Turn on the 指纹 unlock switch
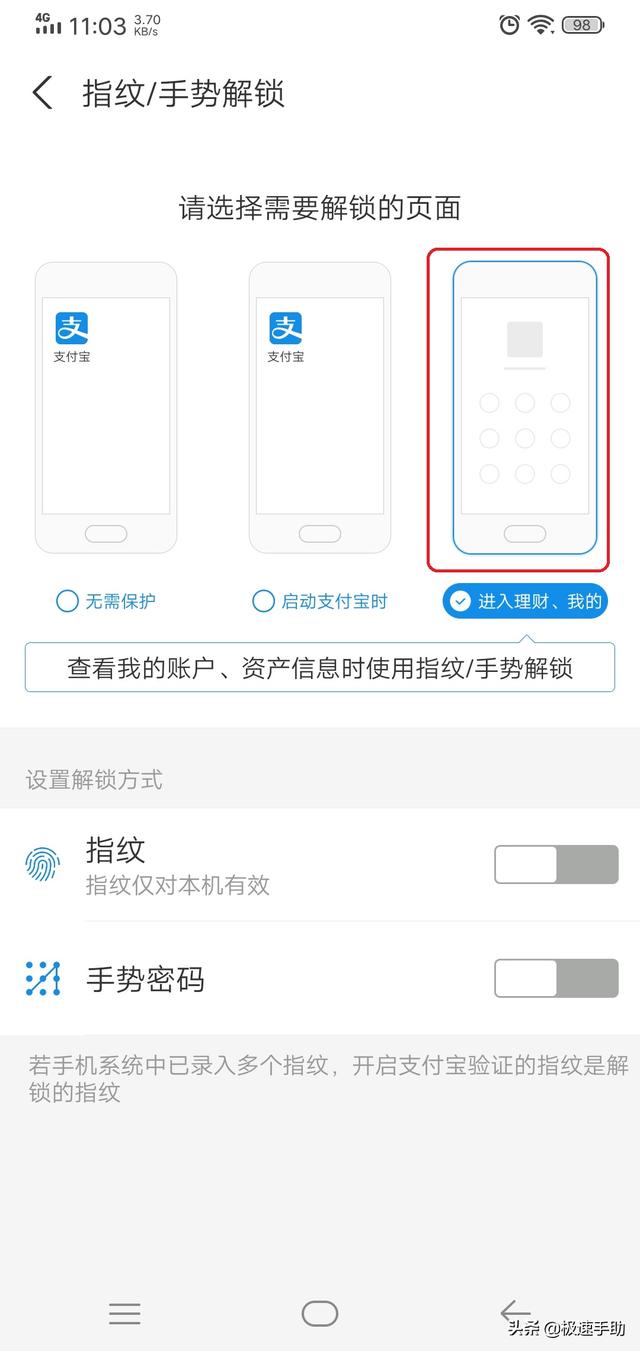The image size is (640, 1351). (556, 865)
